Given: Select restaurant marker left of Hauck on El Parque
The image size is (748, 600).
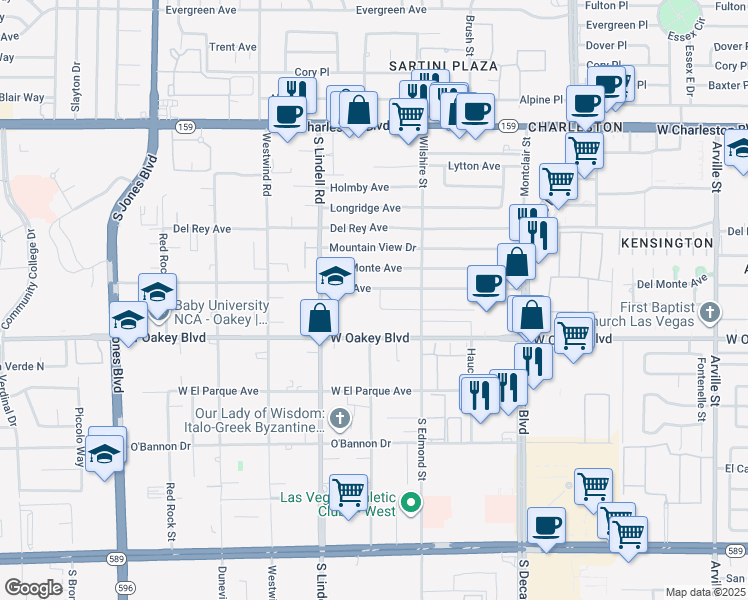Looking at the screenshot, I should point(480,397).
